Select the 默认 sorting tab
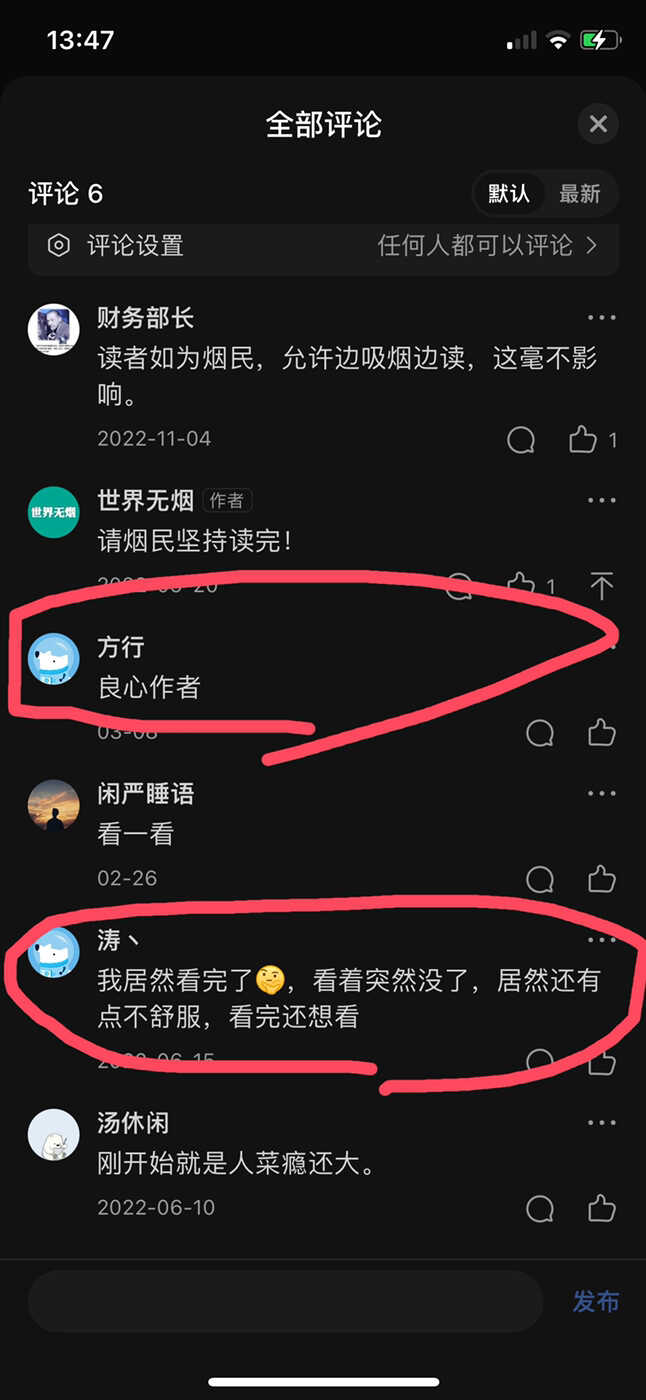The height and width of the screenshot is (1400, 646). coord(509,194)
